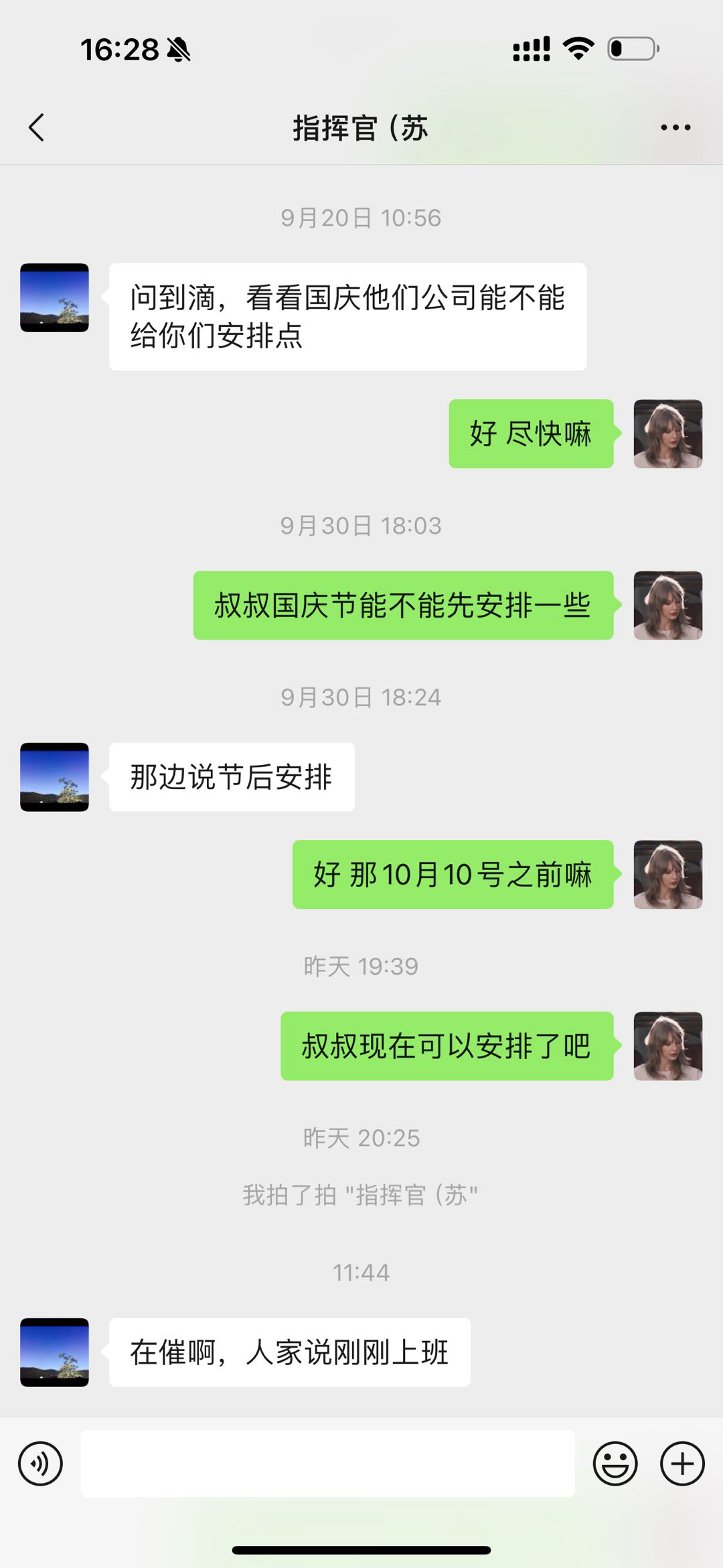Open the chat info overflow menu

pyautogui.click(x=675, y=127)
